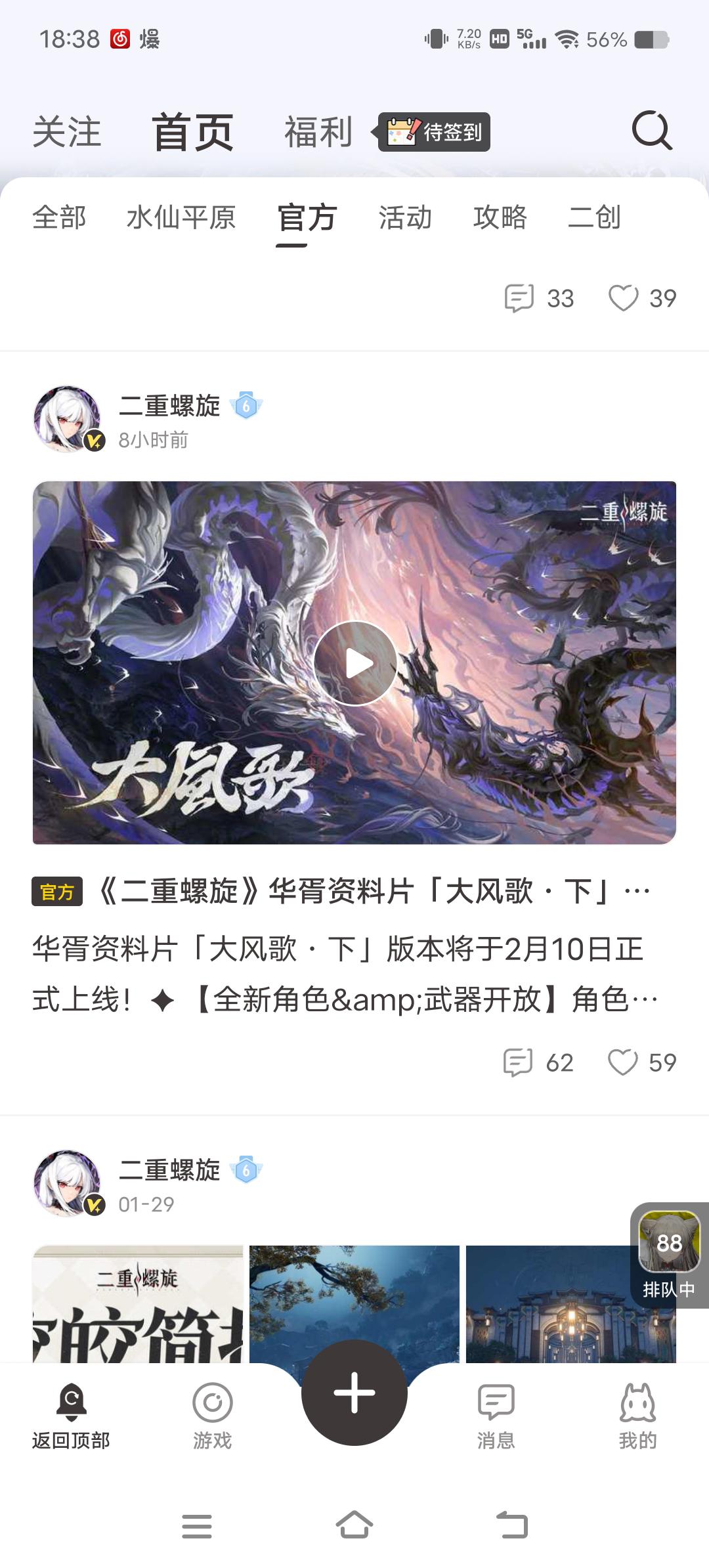Open the 排队中 floating queue widget

pyautogui.click(x=669, y=1255)
